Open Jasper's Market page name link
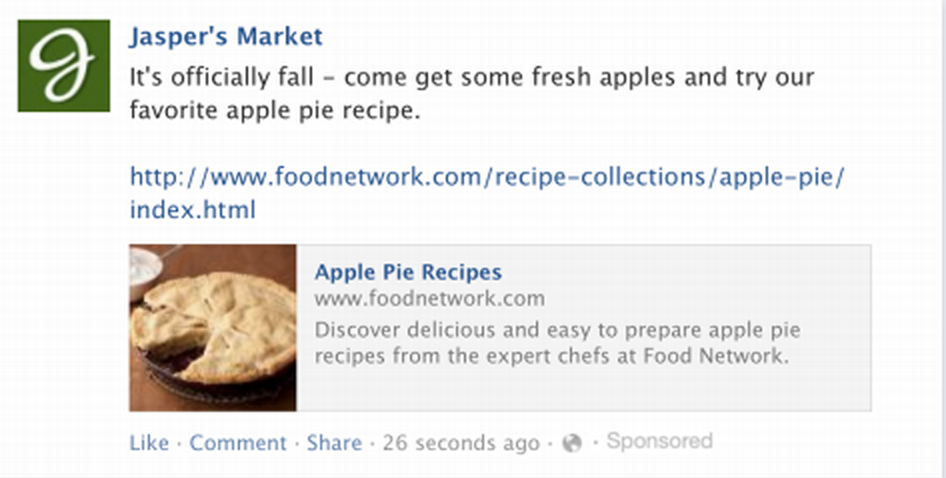Screen dimensions: 946x478 pyautogui.click(x=226, y=37)
